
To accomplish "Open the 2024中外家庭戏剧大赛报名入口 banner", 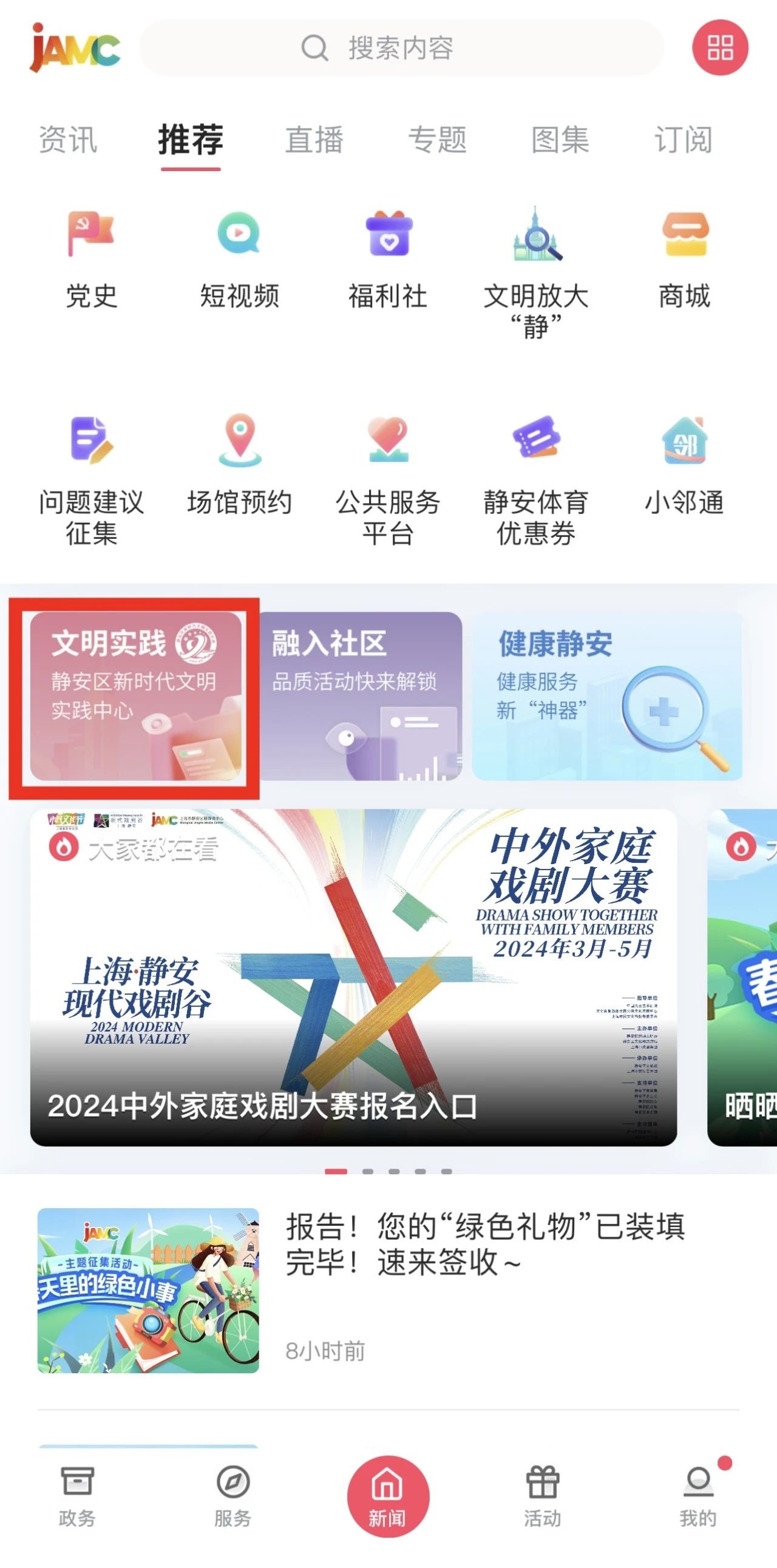I will click(x=353, y=977).
